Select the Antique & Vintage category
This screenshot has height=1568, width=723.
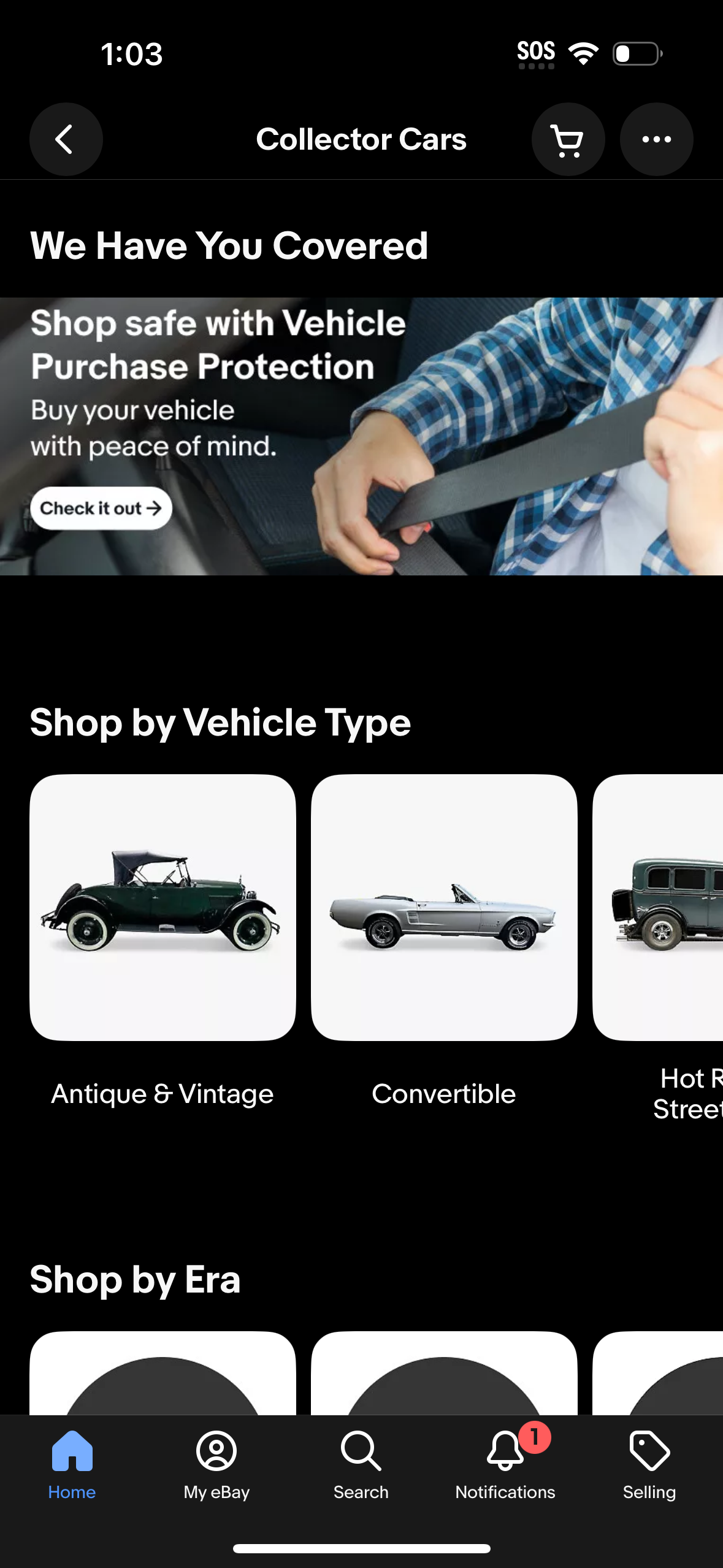tap(161, 914)
